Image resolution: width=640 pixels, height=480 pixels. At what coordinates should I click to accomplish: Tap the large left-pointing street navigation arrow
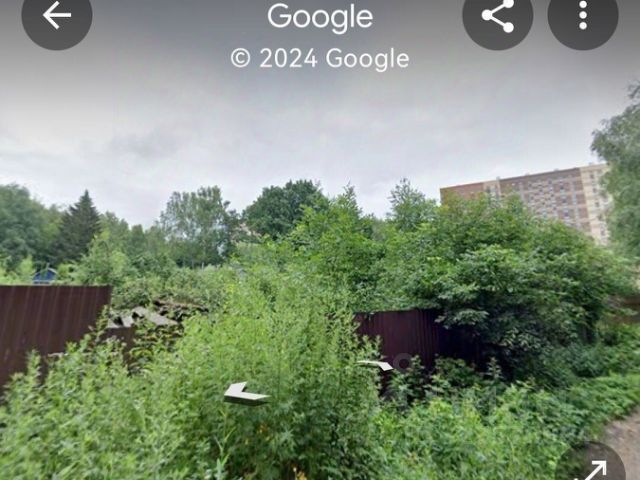click(245, 394)
